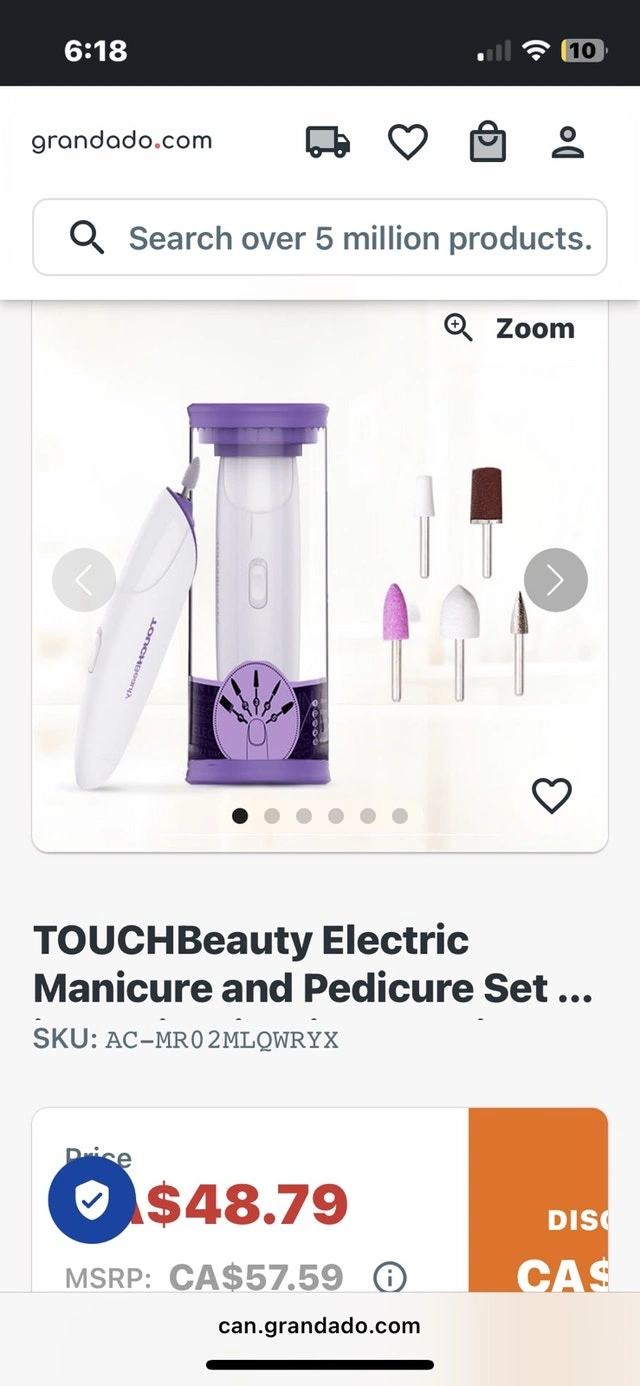Zoom into the product image
The height and width of the screenshot is (1386, 640).
(510, 328)
